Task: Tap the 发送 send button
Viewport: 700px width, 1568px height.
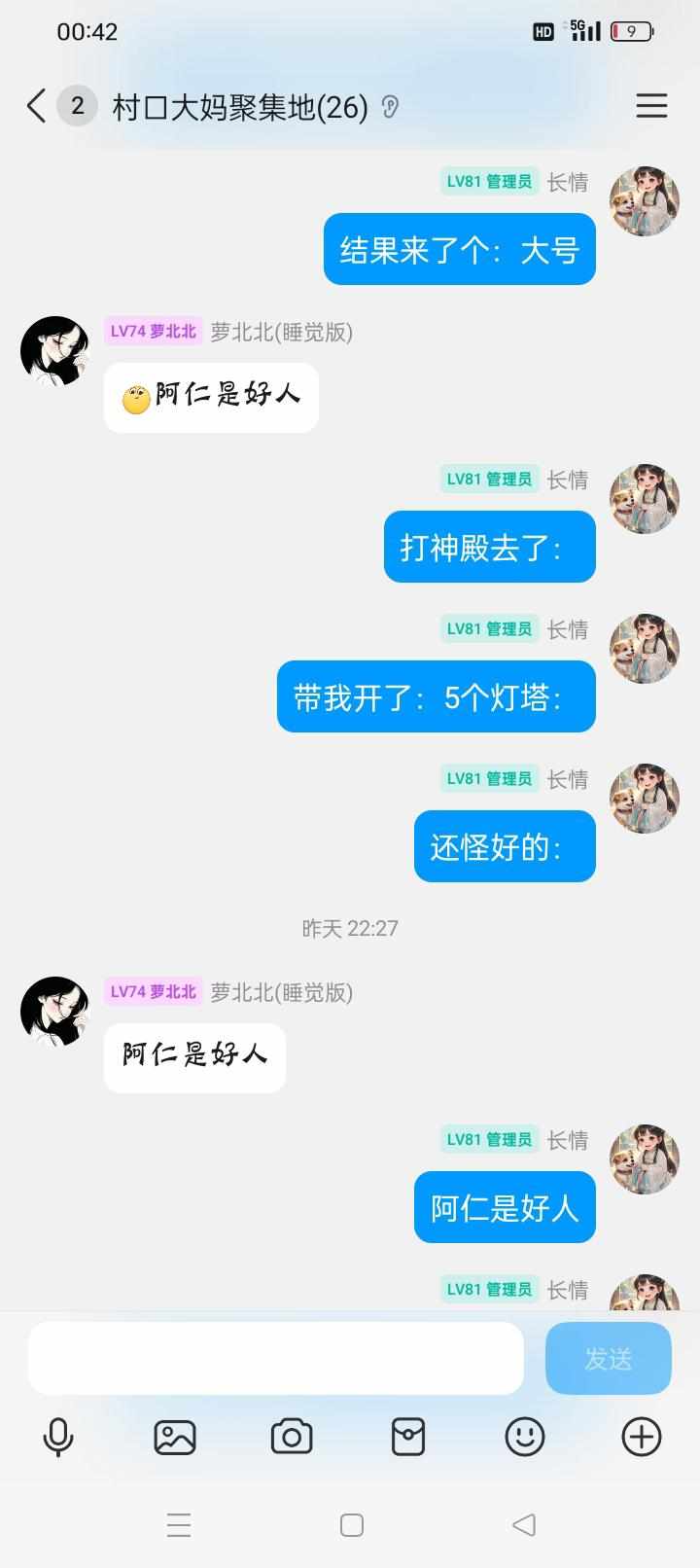Action: click(x=608, y=1358)
